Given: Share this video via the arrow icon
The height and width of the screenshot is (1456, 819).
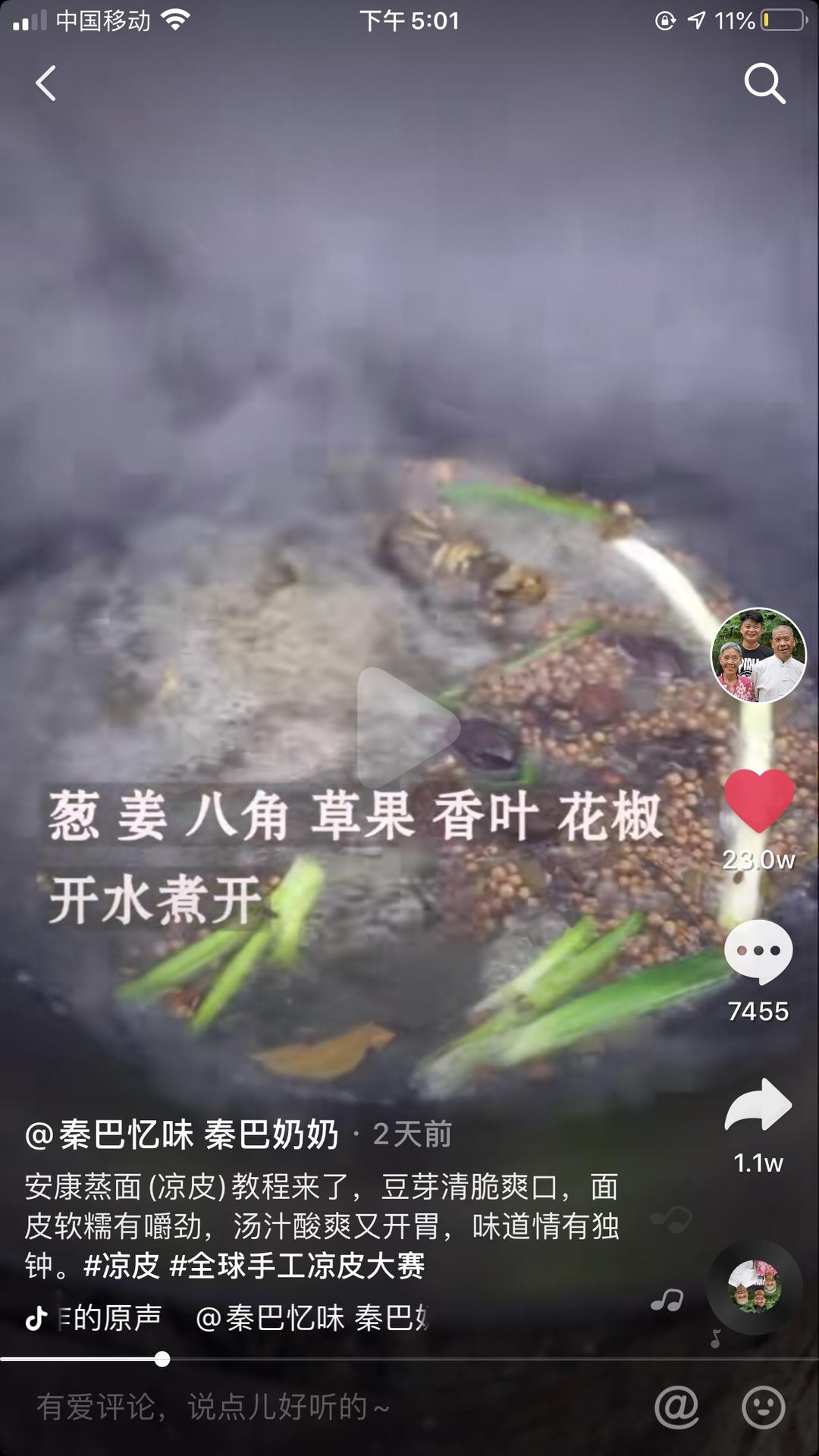Looking at the screenshot, I should tap(758, 1106).
